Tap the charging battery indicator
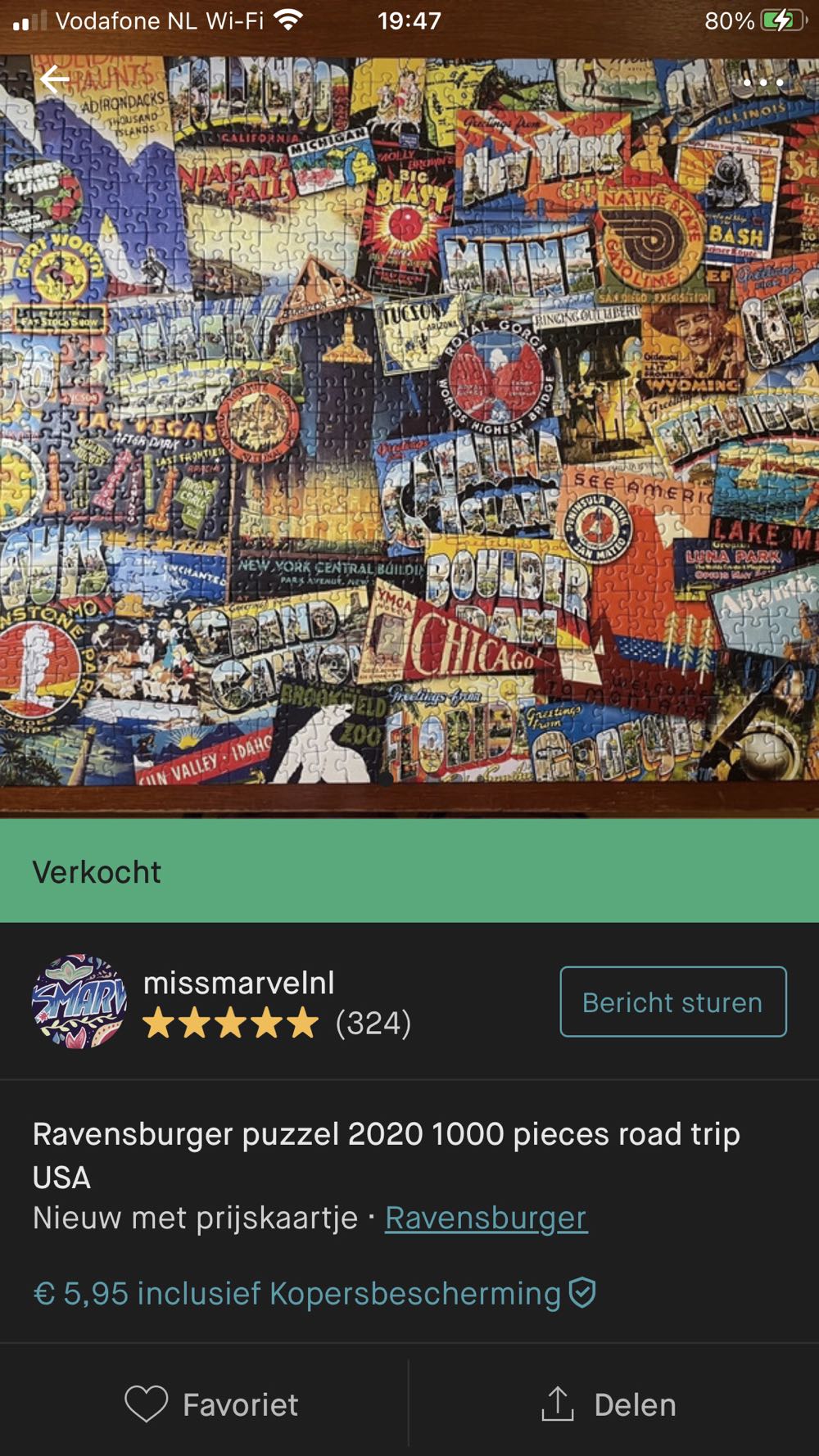Screen dimensions: 819x1456 coord(784,19)
